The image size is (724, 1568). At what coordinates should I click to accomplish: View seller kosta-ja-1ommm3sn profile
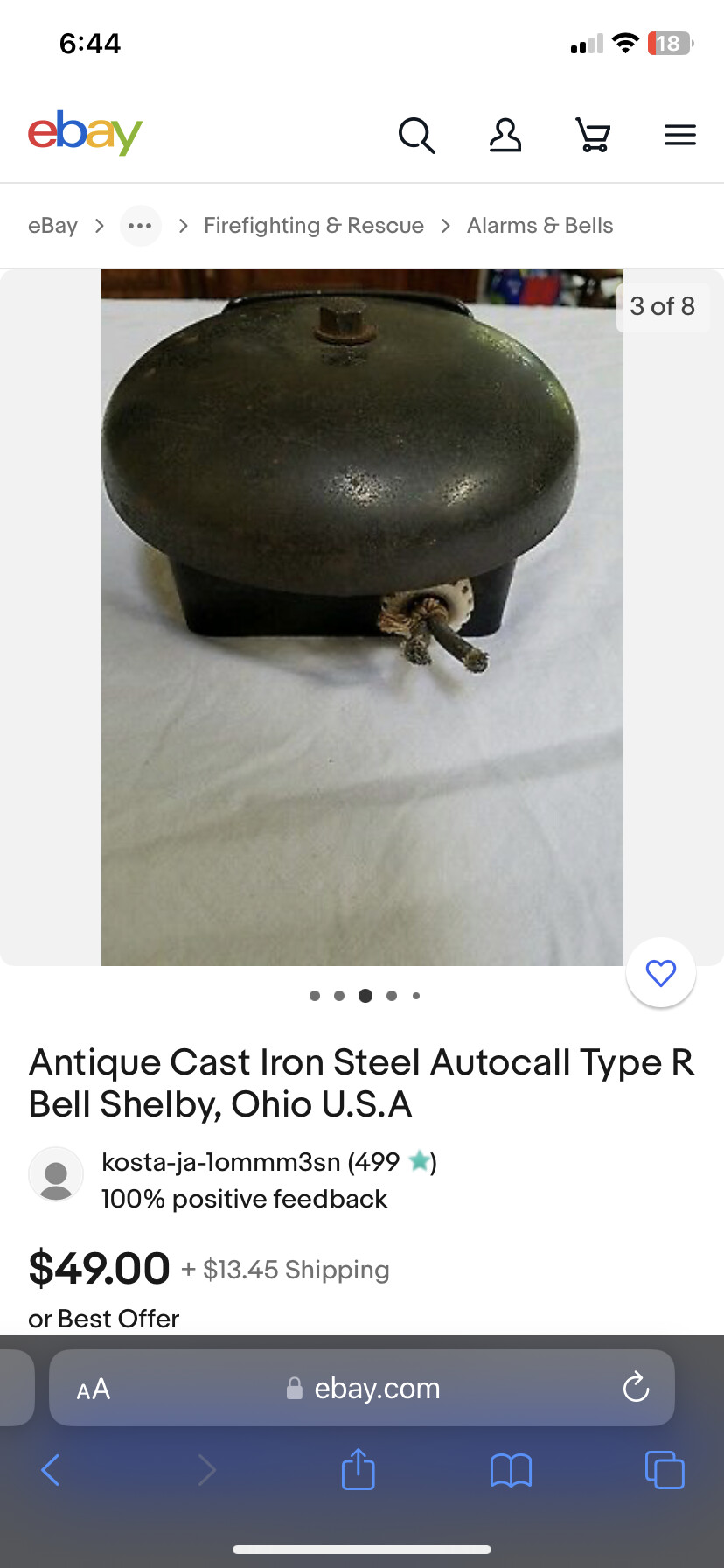click(220, 1162)
